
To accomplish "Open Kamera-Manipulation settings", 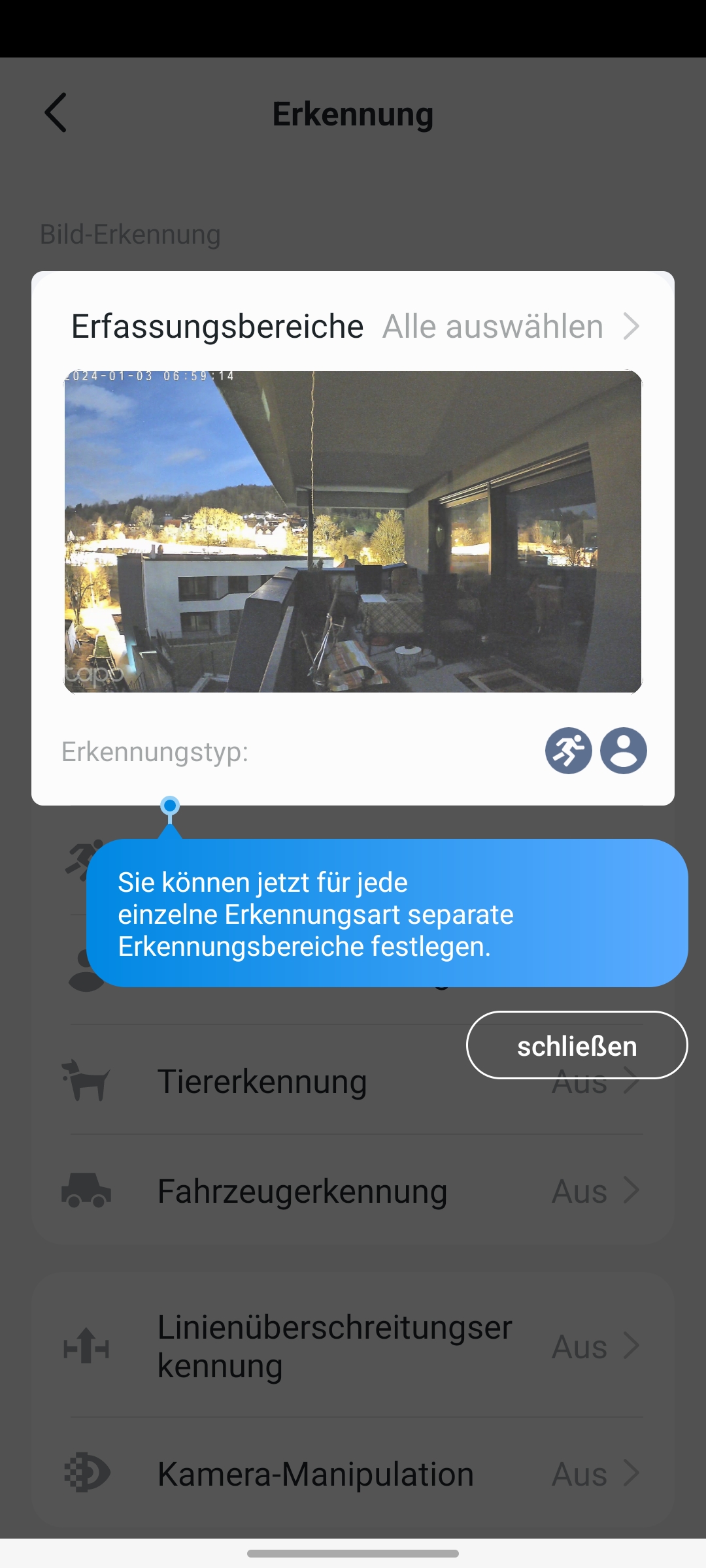I will click(353, 1474).
